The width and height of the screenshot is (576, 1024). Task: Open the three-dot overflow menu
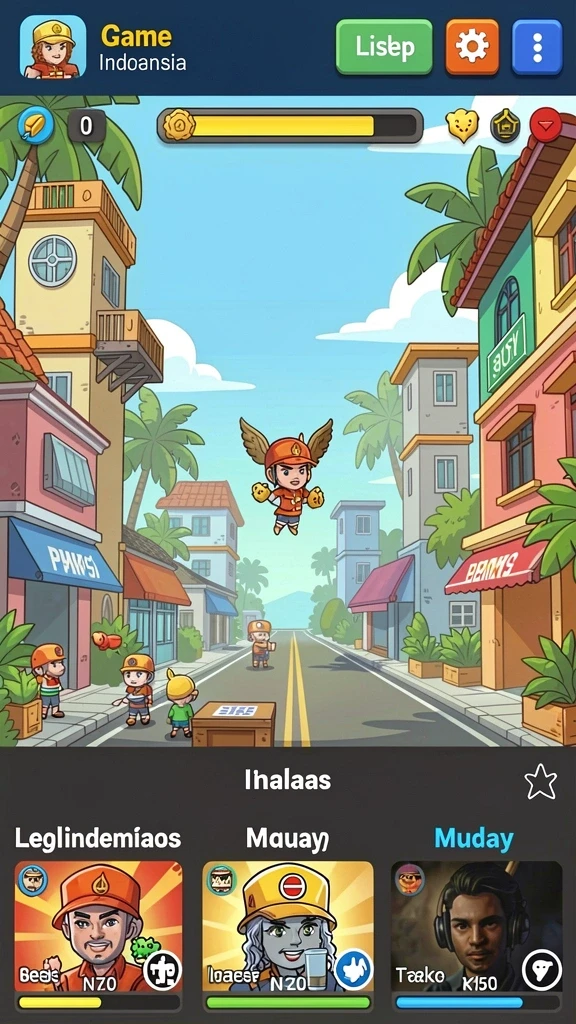click(x=537, y=47)
